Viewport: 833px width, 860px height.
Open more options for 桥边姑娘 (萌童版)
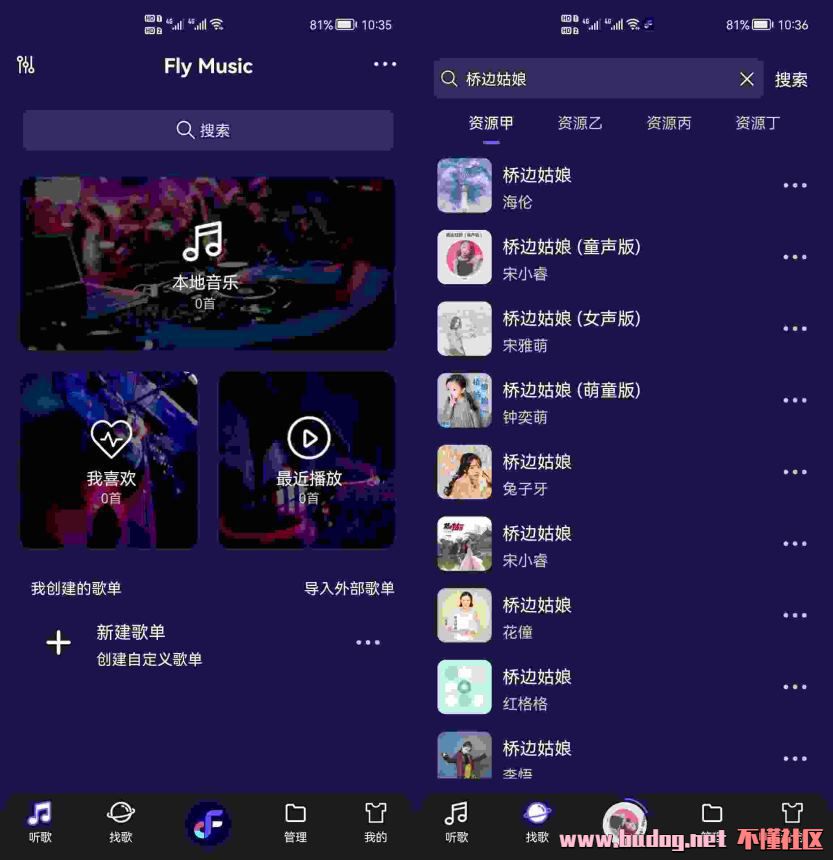[795, 400]
